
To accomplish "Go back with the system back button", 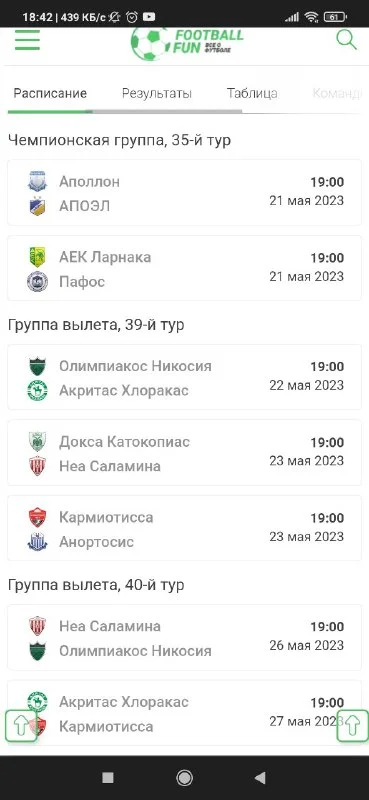I will click(260, 778).
